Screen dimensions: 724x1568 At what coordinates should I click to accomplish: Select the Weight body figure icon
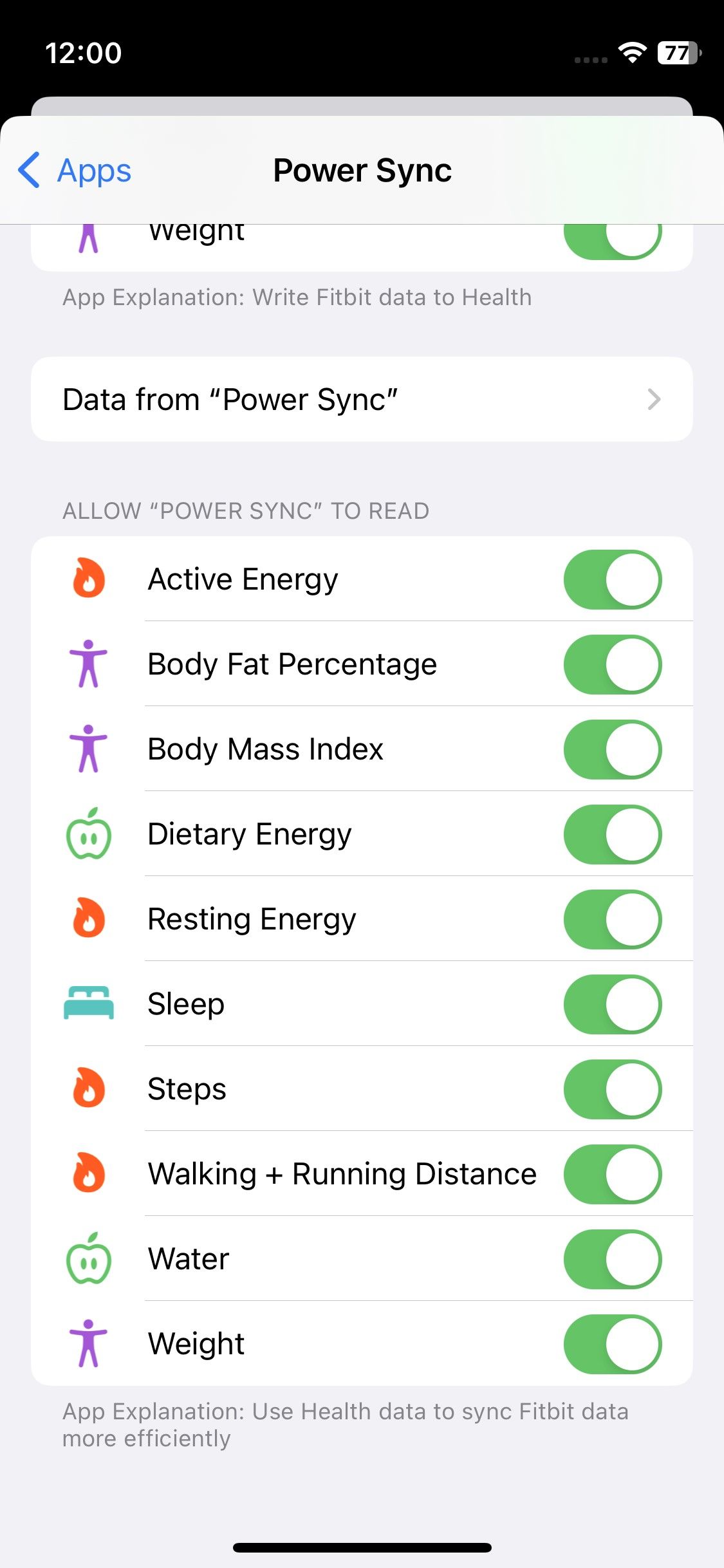tap(88, 1344)
